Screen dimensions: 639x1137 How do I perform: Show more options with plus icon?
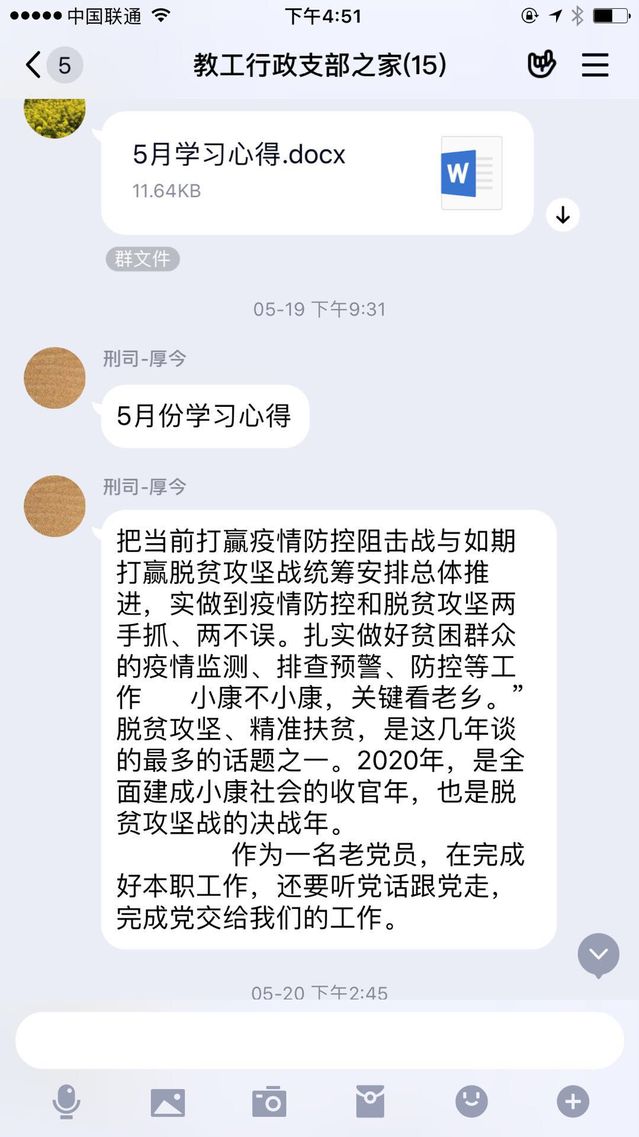pos(572,1102)
